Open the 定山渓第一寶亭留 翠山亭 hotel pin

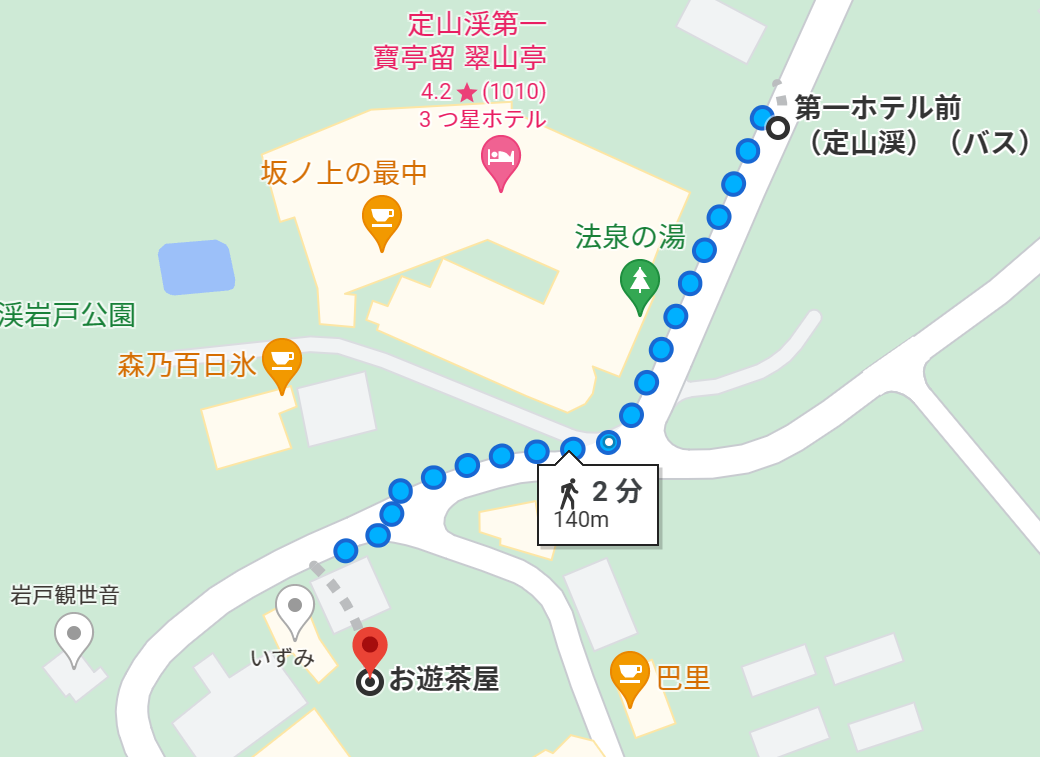tap(500, 159)
